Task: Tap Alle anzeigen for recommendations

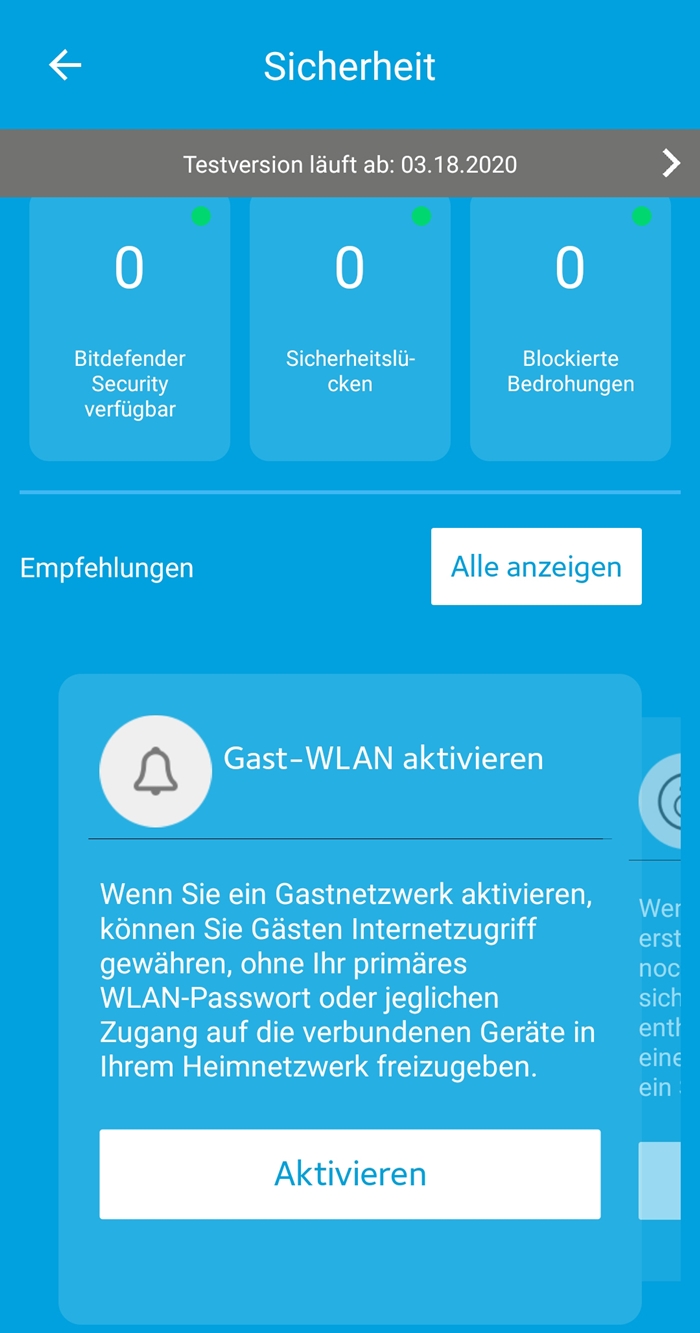Action: point(536,567)
